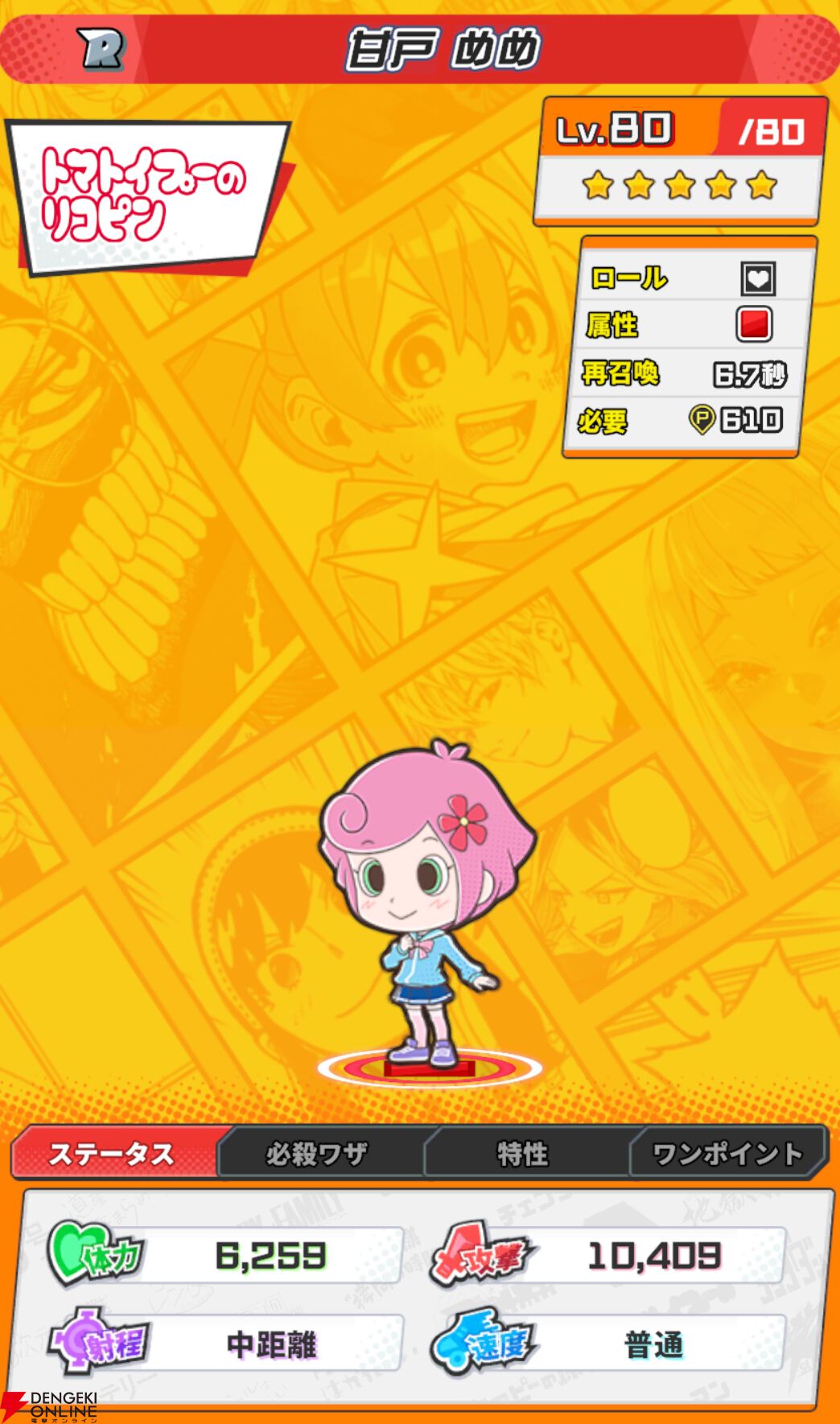Switch to the ステータス tab

tap(113, 1154)
